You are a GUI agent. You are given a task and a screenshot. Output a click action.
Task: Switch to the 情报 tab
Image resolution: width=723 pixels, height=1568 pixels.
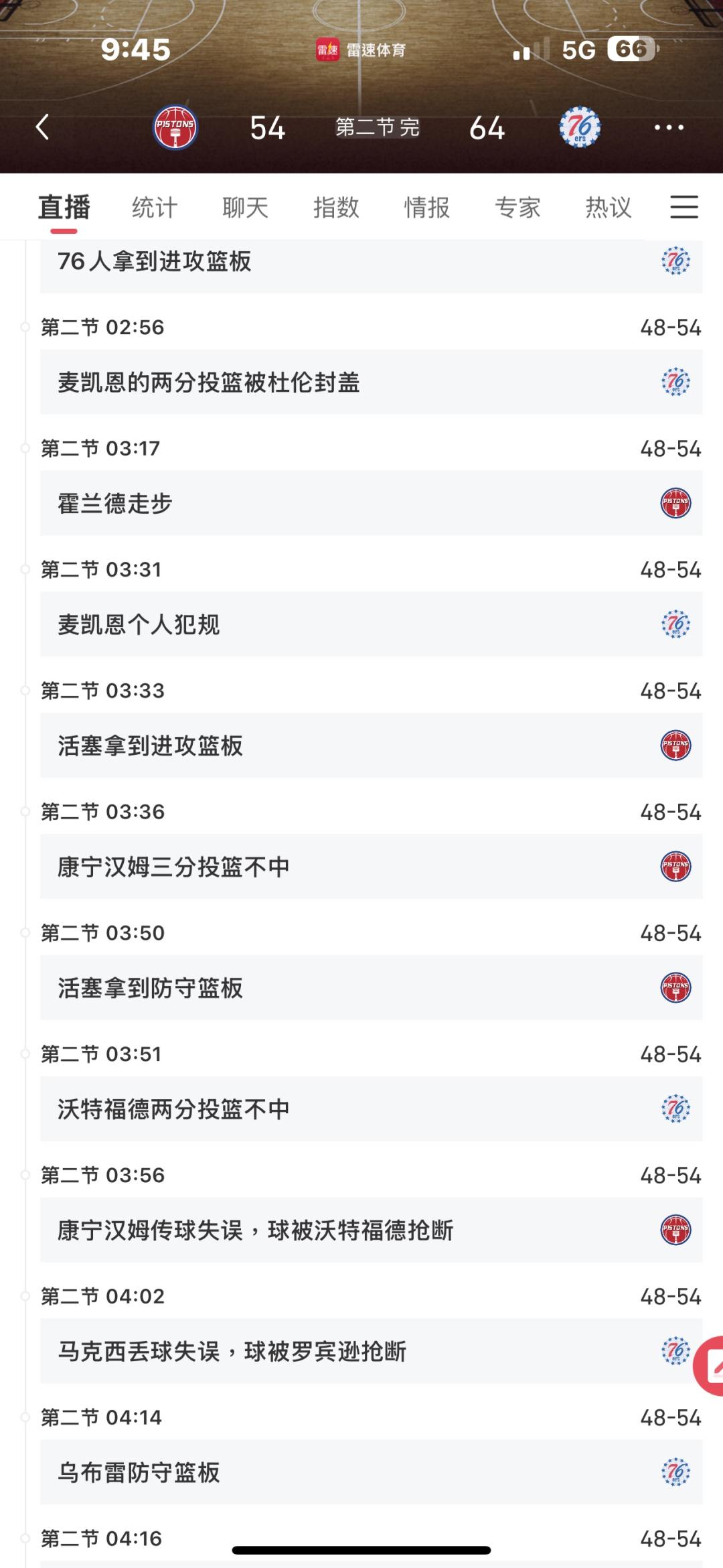coord(427,208)
